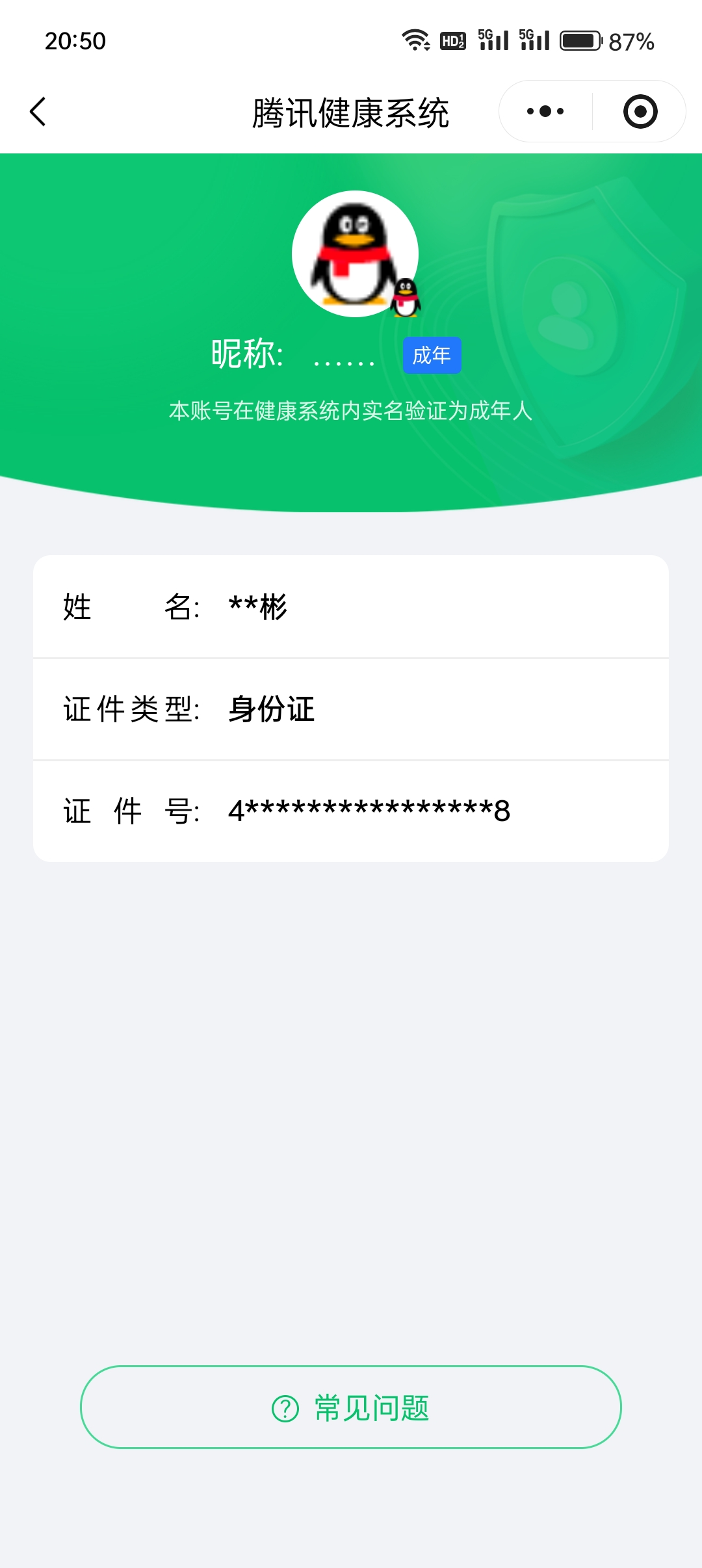Tap the QQ penguin avatar image
The image size is (702, 1568).
tap(356, 255)
